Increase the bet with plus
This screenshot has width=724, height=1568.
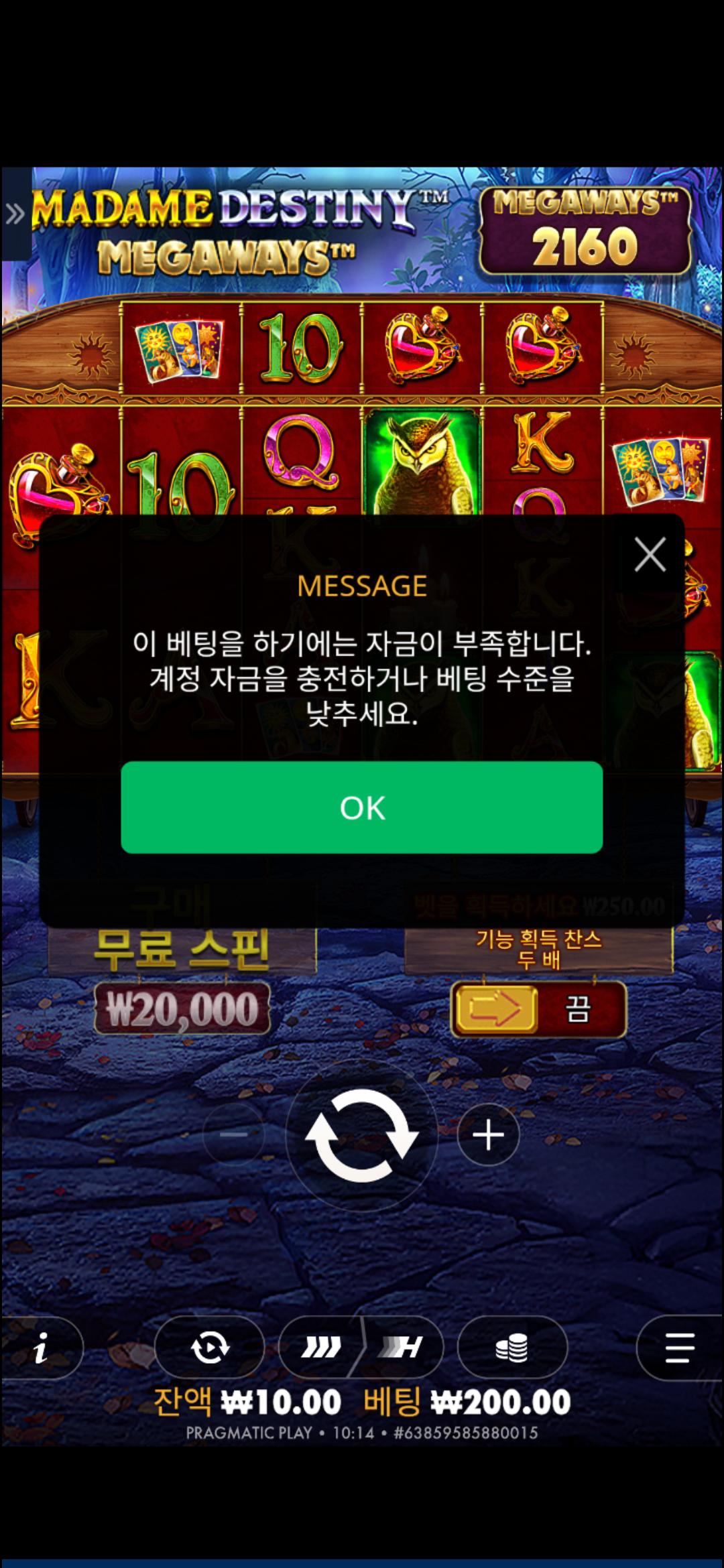click(x=488, y=1135)
